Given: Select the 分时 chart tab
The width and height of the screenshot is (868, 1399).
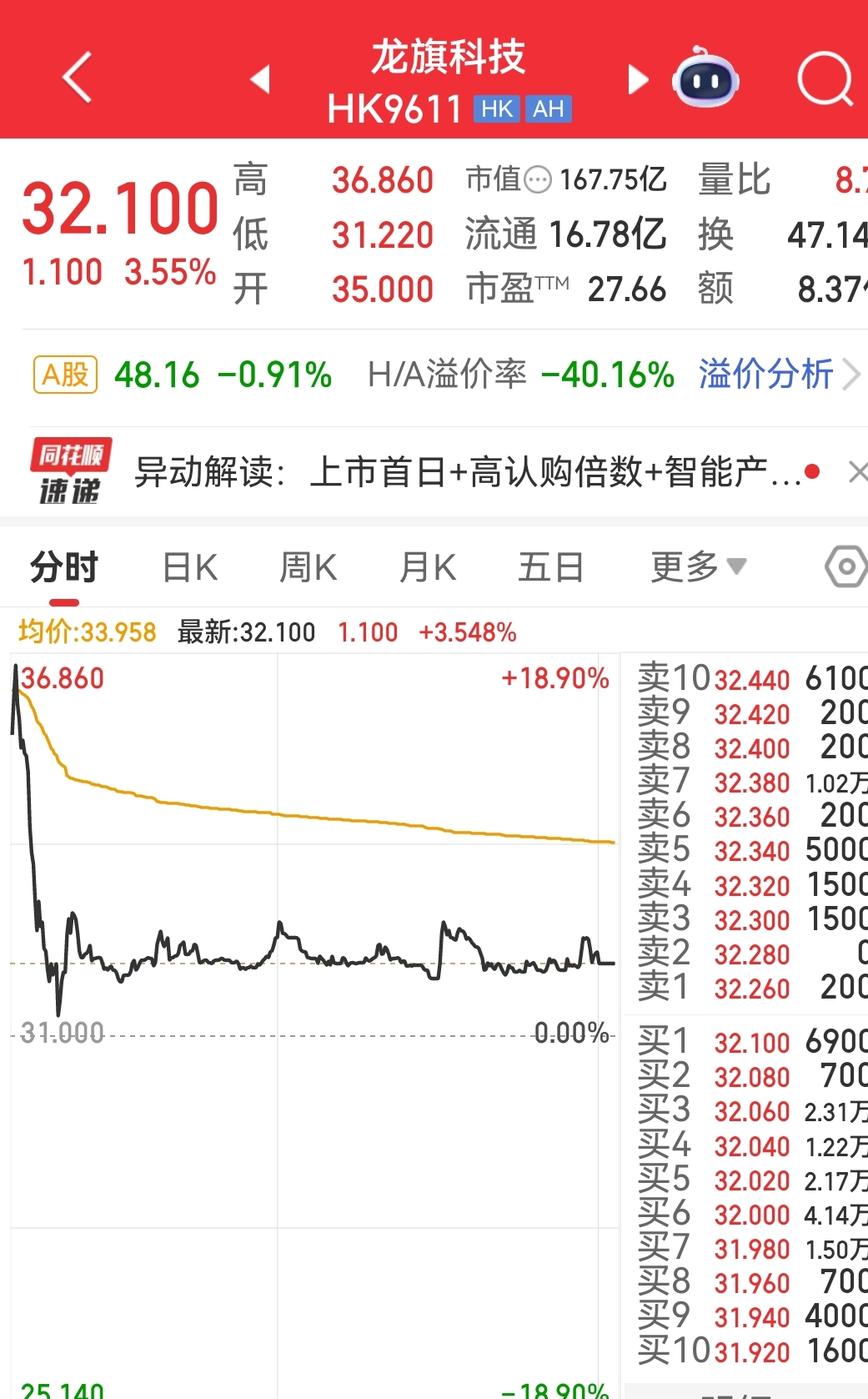Looking at the screenshot, I should 64,568.
